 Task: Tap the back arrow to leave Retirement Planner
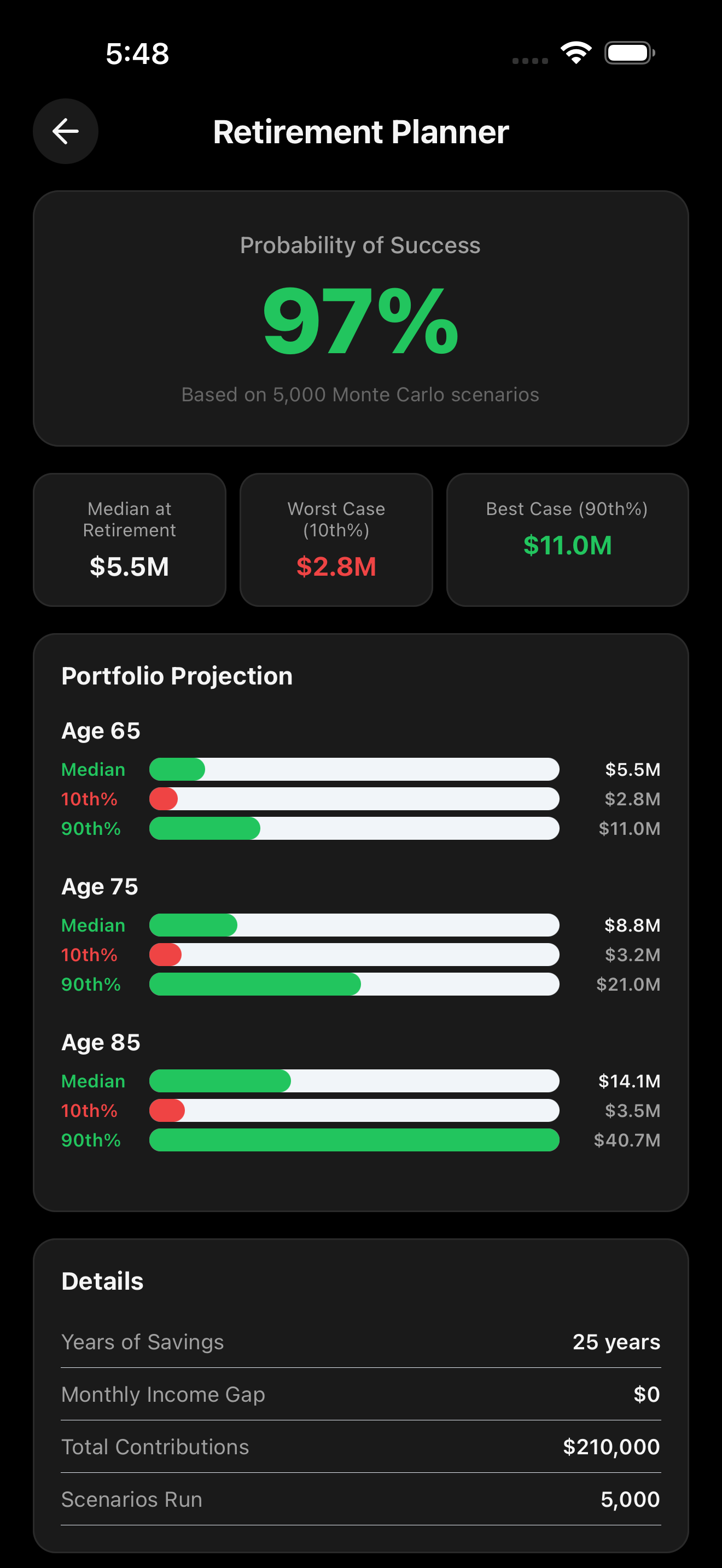click(65, 131)
